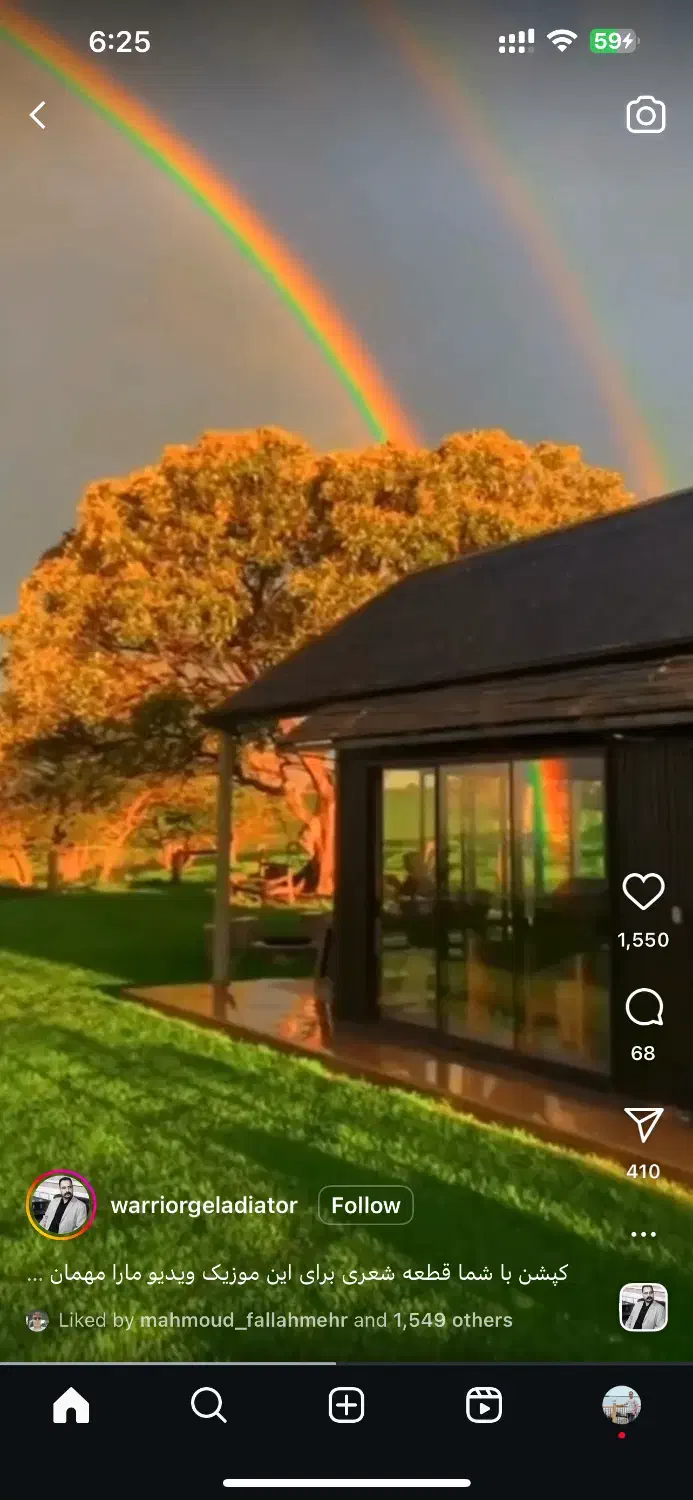This screenshot has width=693, height=1500.
Task: Follow warriorgeladiator
Action: click(x=366, y=1205)
